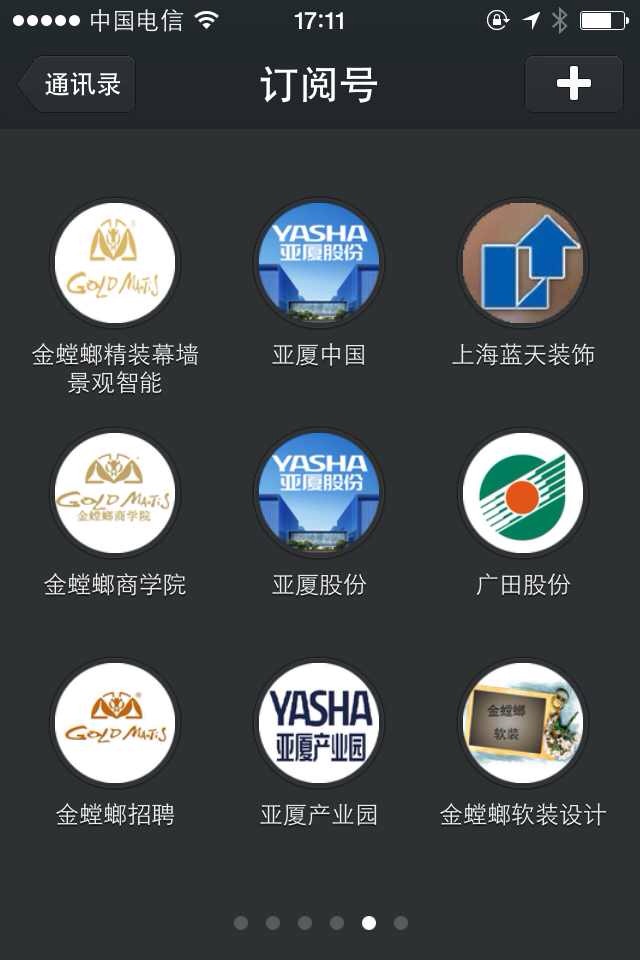Open the 亚厦中国 subscription account
Image resolution: width=640 pixels, height=960 pixels.
pos(319,262)
